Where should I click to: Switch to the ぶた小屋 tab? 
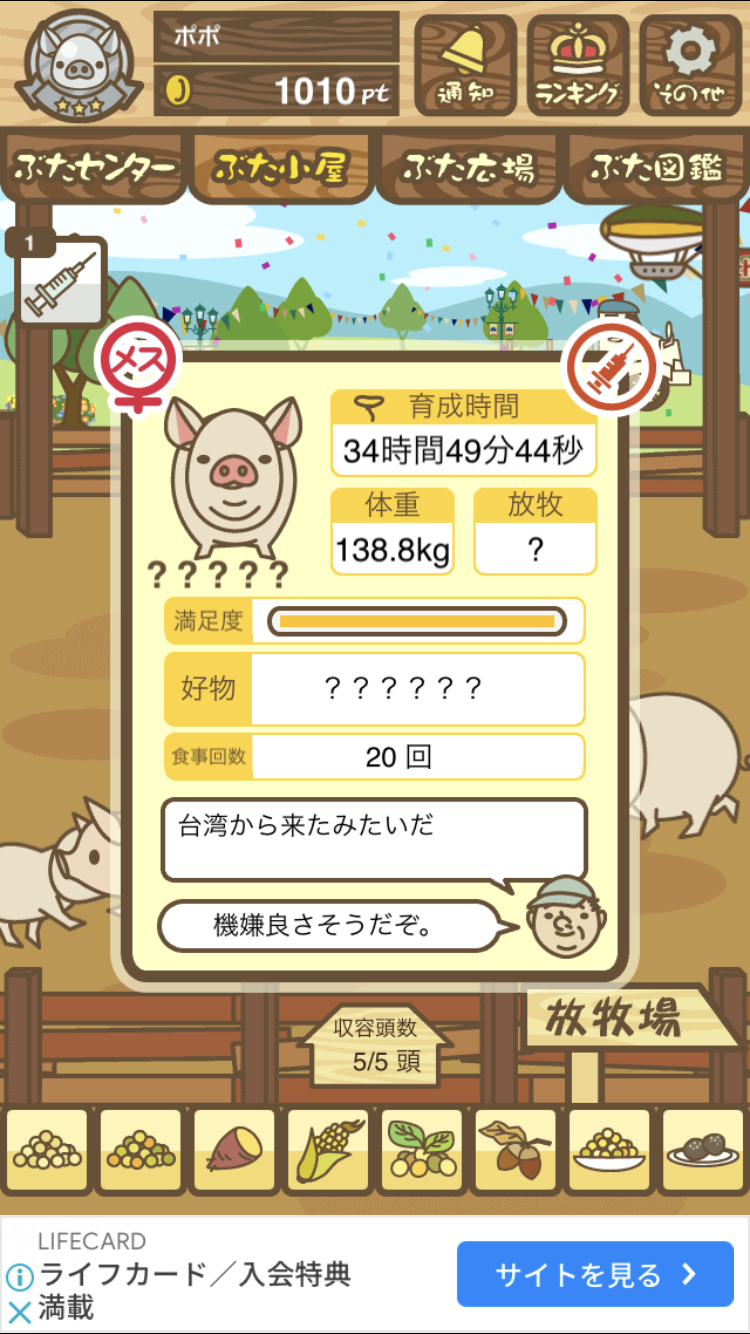click(281, 168)
